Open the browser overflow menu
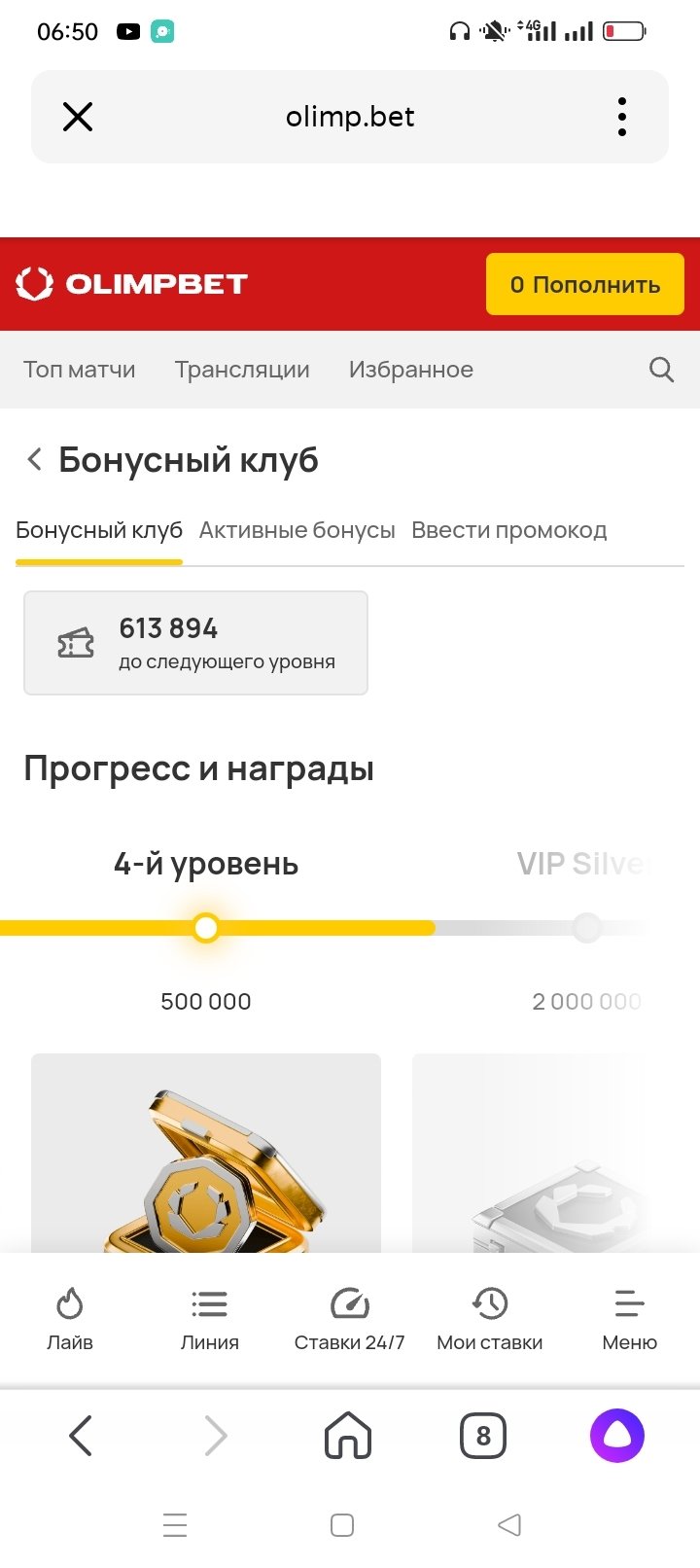Viewport: 700px width, 1568px height. pyautogui.click(x=622, y=117)
